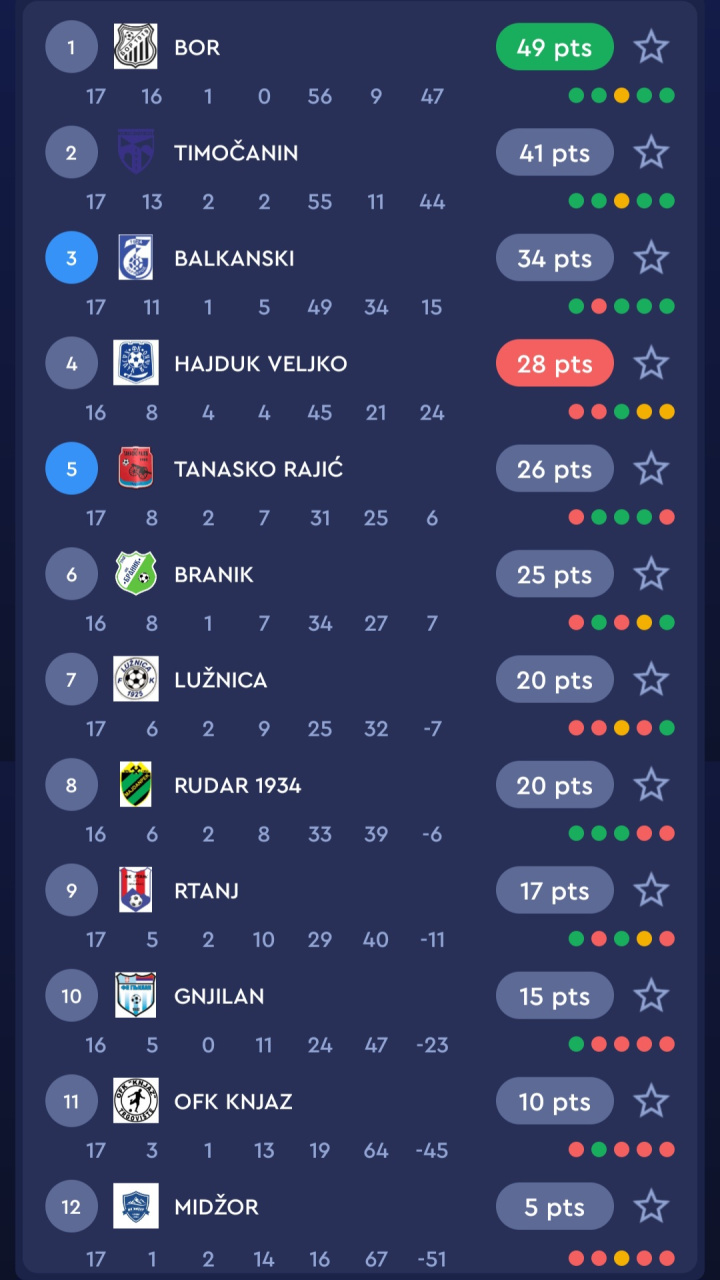The height and width of the screenshot is (1280, 720).
Task: View Branik in the table
Action: pyautogui.click(x=214, y=575)
